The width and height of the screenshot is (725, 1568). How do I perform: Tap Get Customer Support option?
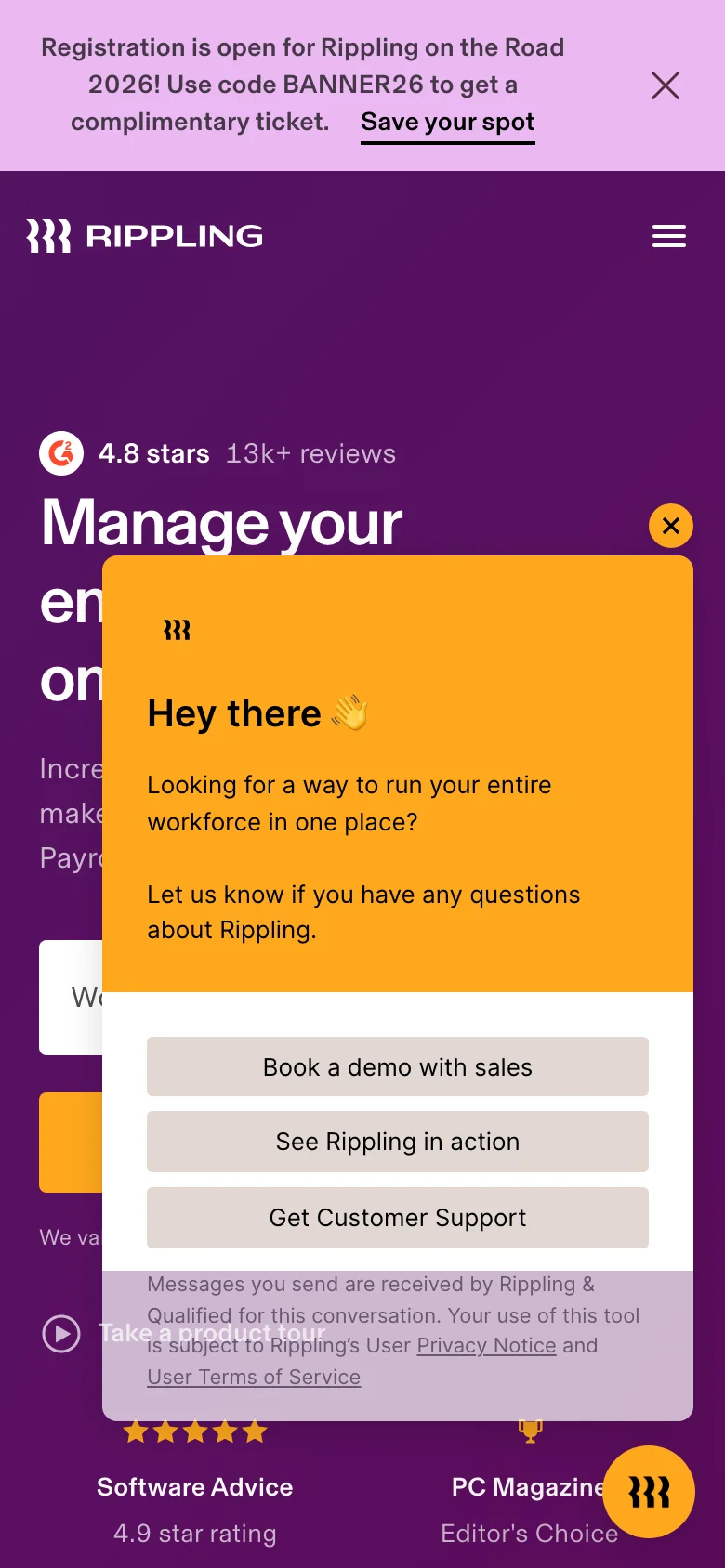tap(398, 1218)
